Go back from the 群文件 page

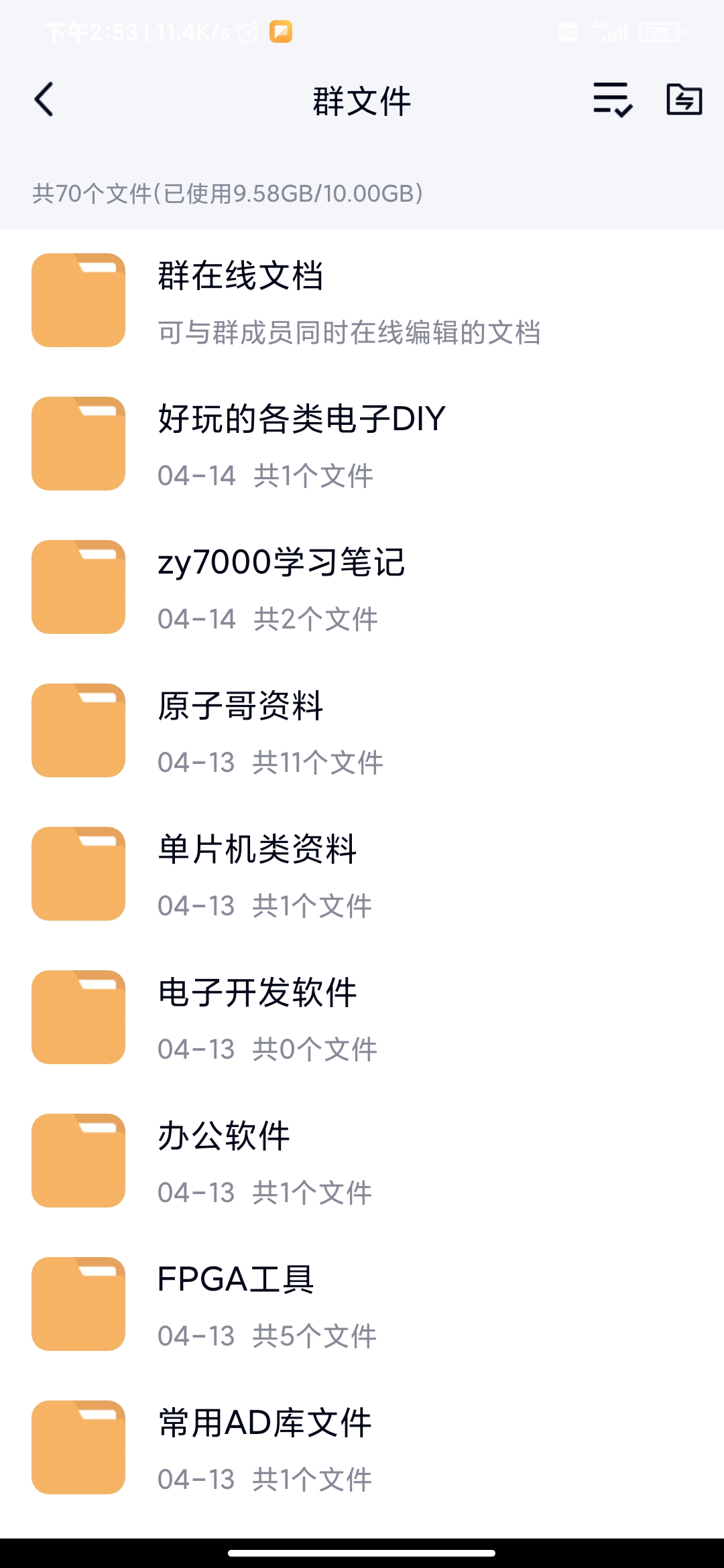point(44,101)
